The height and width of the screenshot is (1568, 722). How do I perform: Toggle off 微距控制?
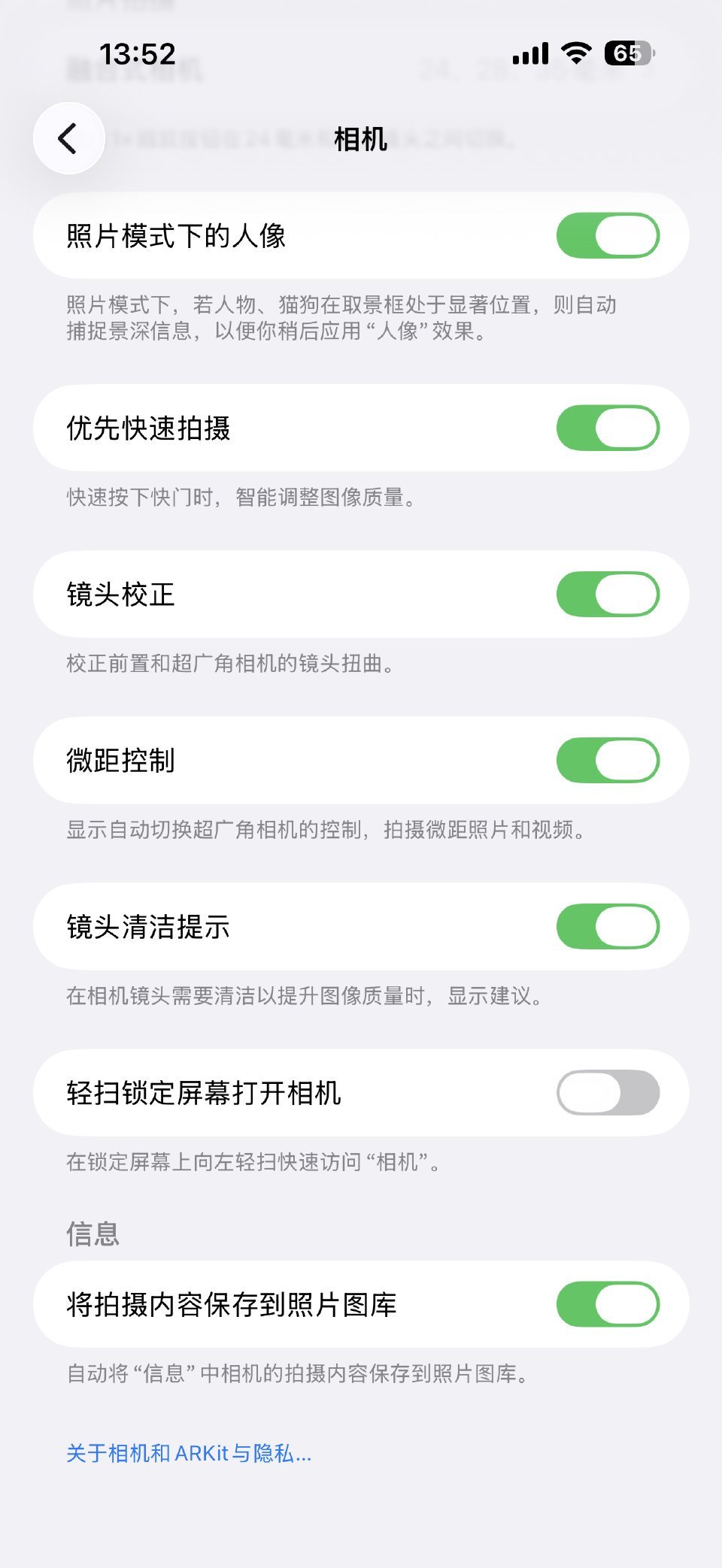click(611, 760)
